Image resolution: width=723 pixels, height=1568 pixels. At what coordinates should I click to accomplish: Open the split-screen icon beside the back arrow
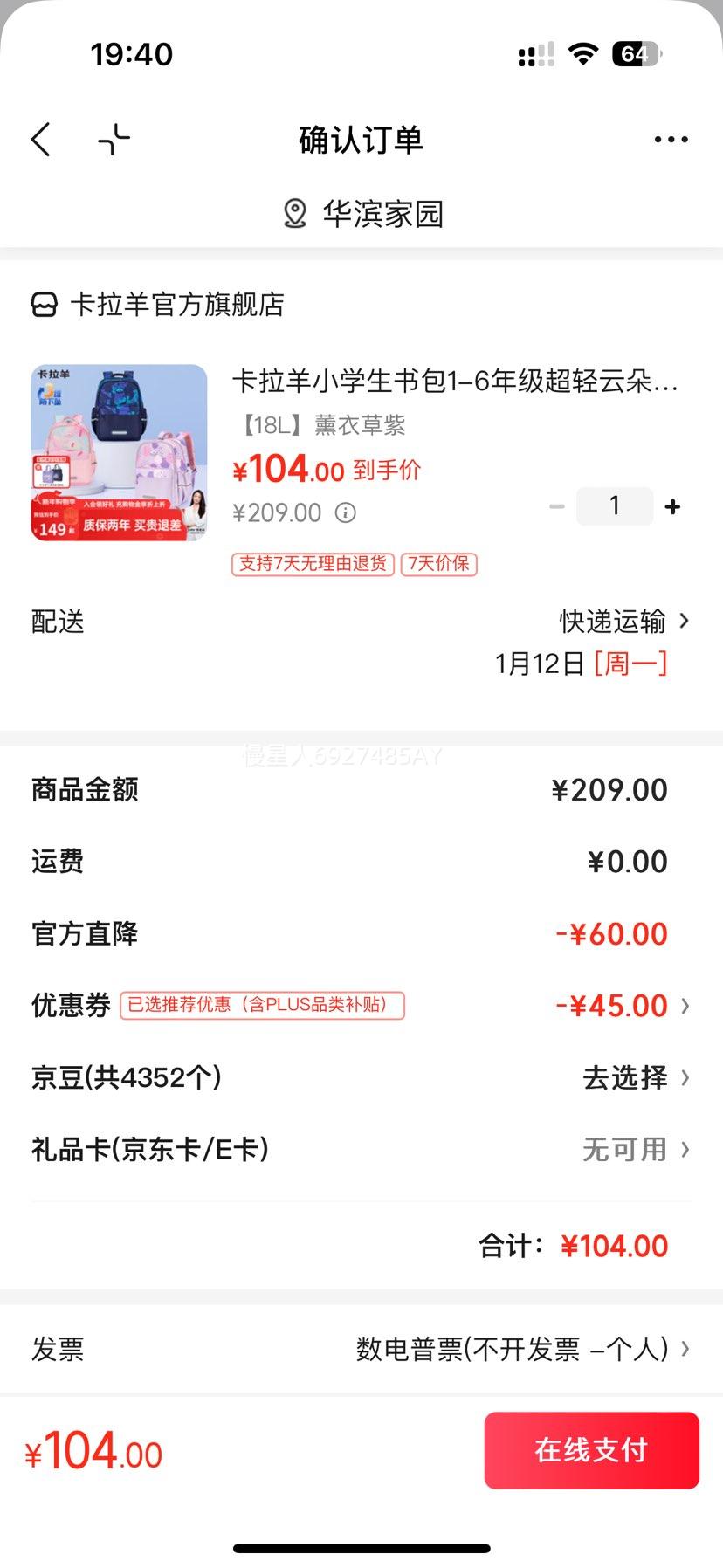(x=112, y=139)
